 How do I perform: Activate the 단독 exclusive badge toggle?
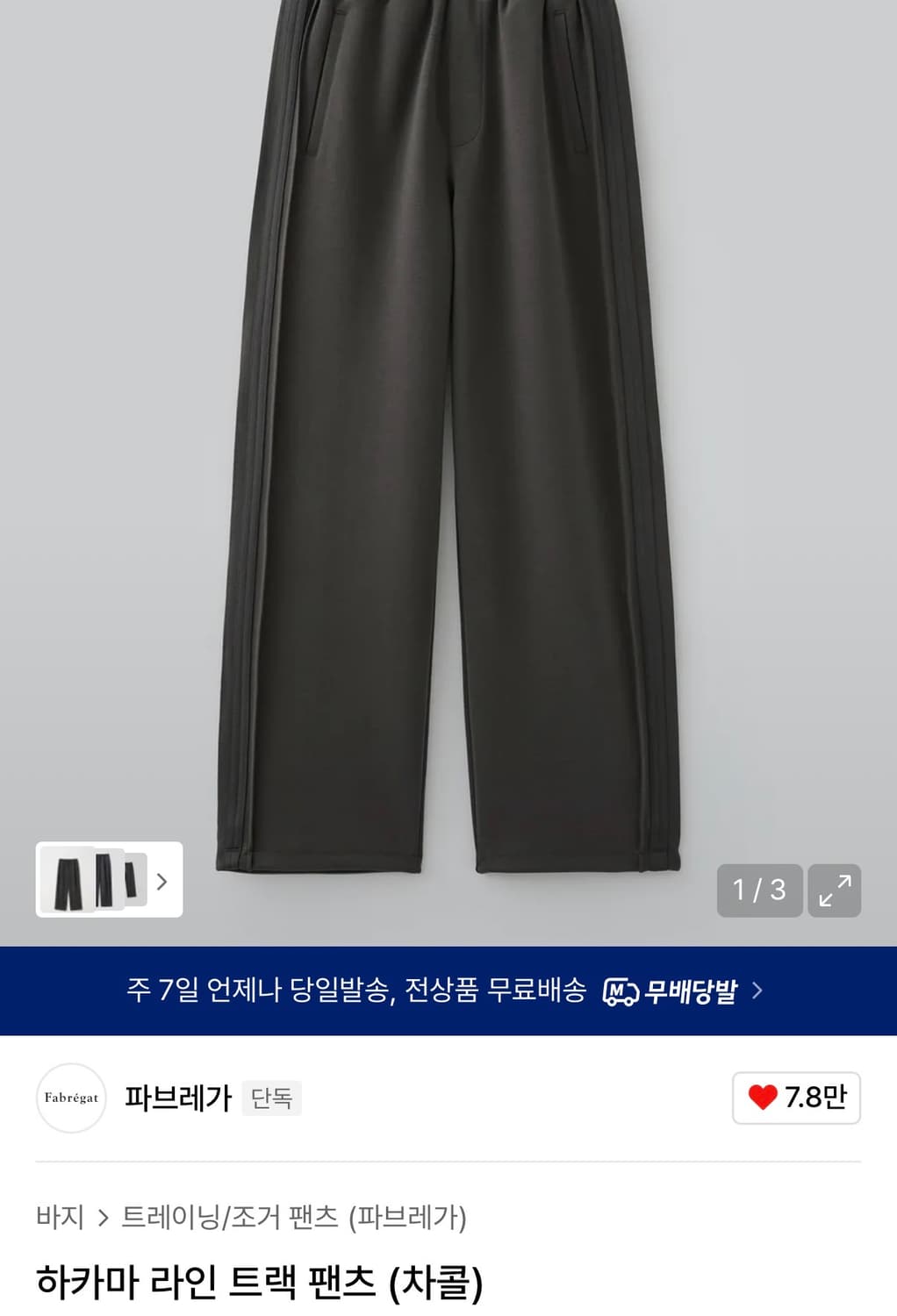pyautogui.click(x=270, y=1098)
